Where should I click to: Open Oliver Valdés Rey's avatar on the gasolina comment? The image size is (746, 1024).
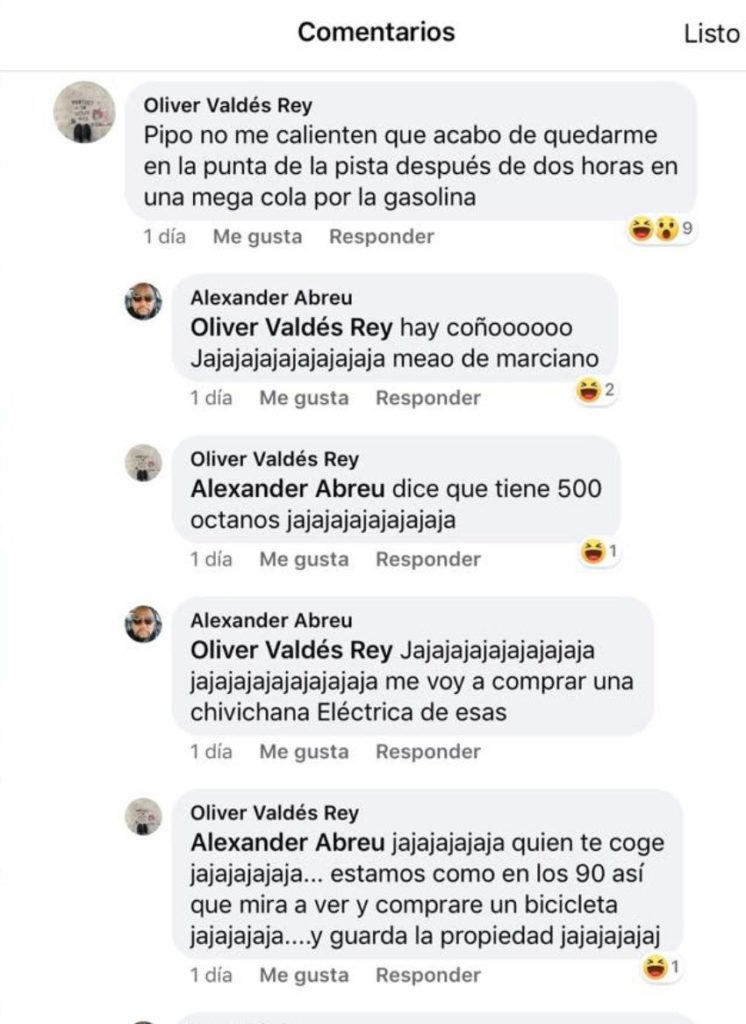pos(84,112)
